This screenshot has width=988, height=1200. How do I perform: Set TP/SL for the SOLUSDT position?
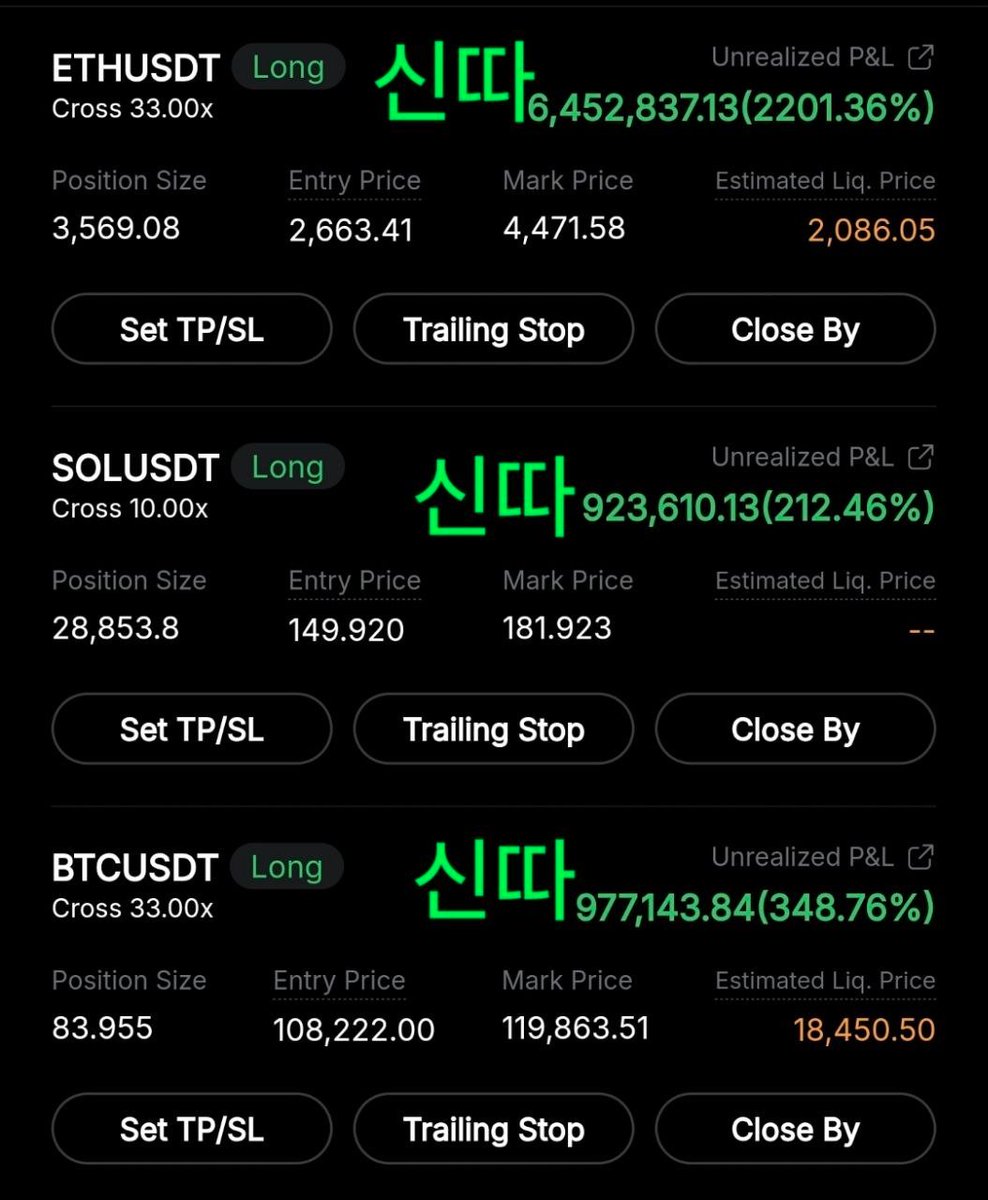pos(191,729)
